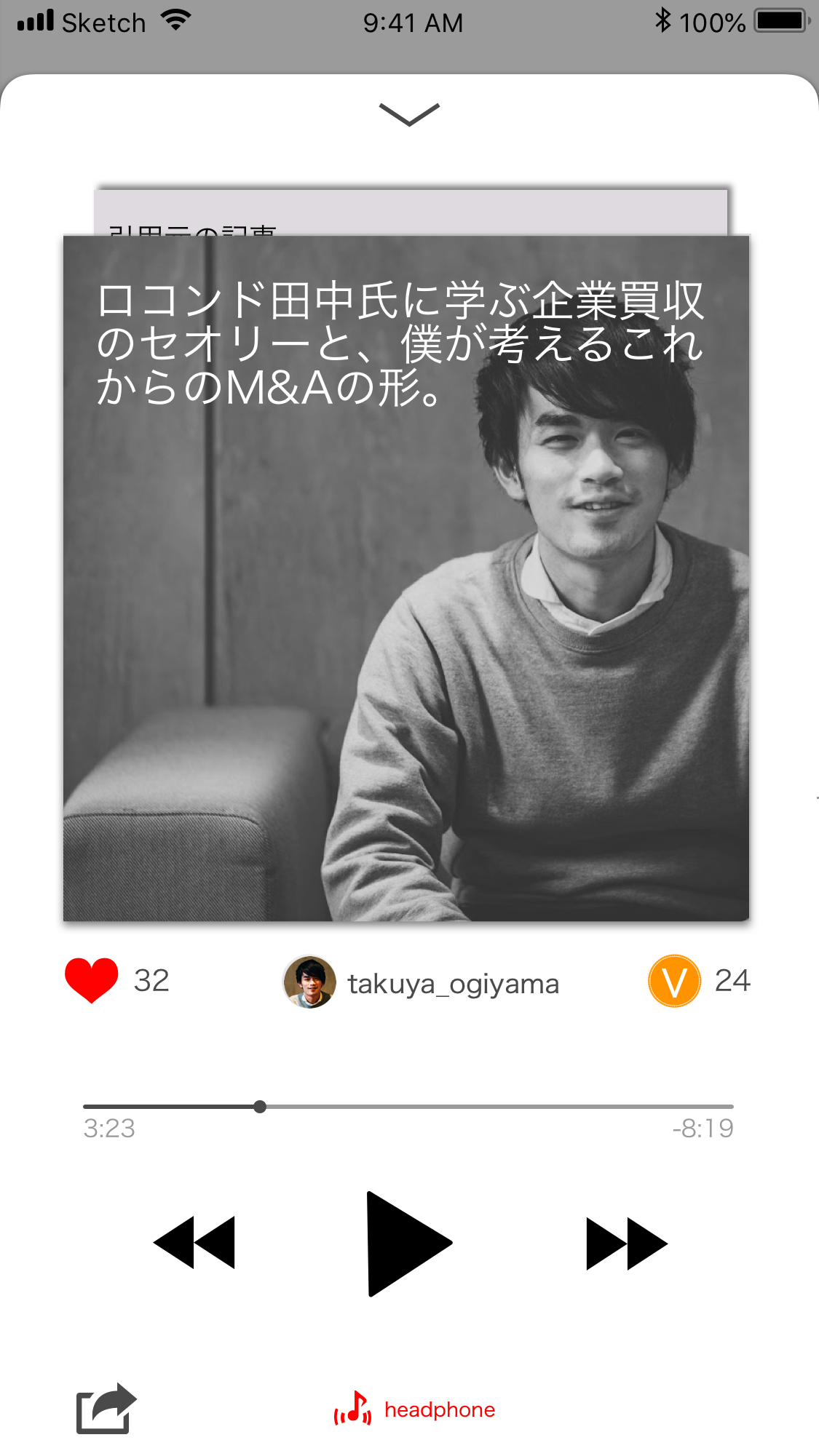Open the article cover card
This screenshot has height=1456, width=819.
coord(406,578)
